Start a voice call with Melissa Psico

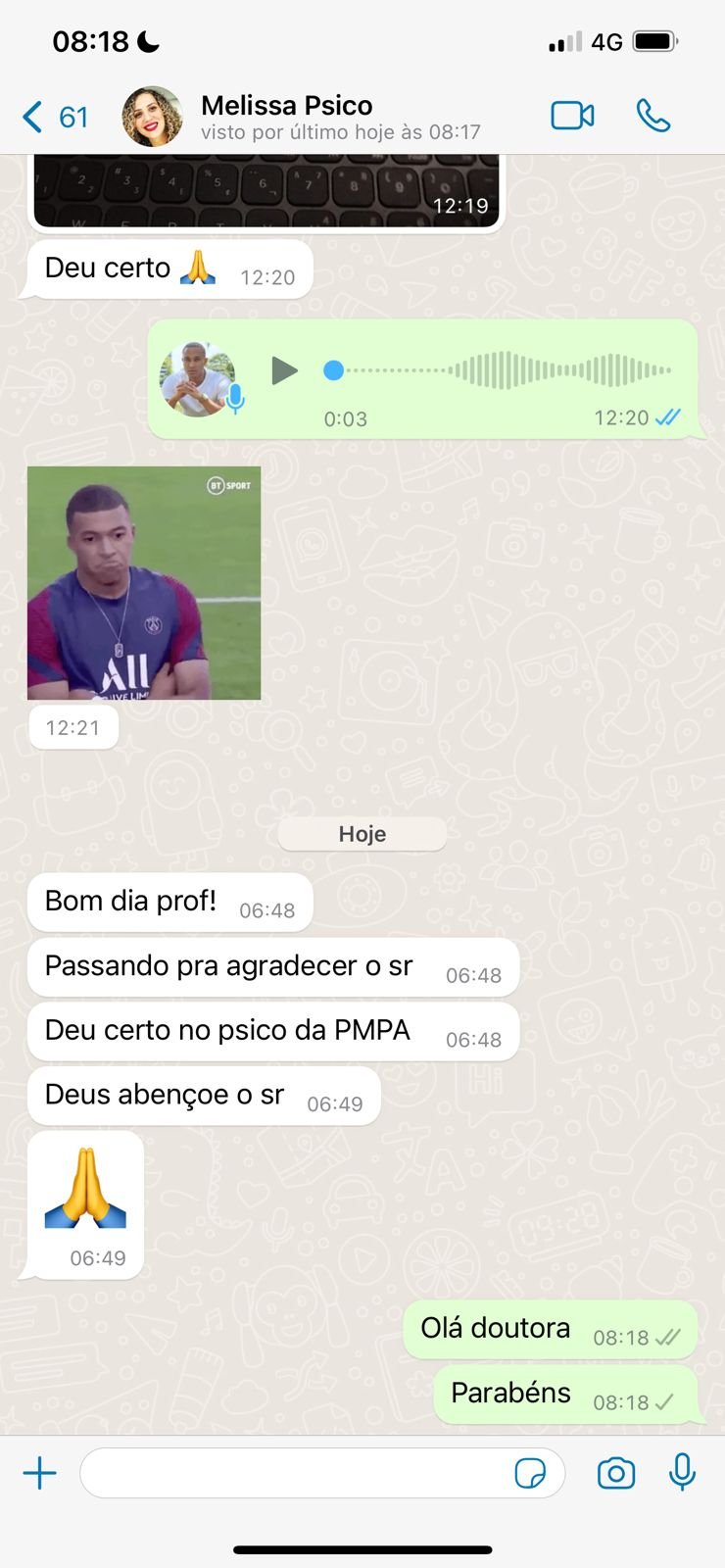(x=653, y=116)
